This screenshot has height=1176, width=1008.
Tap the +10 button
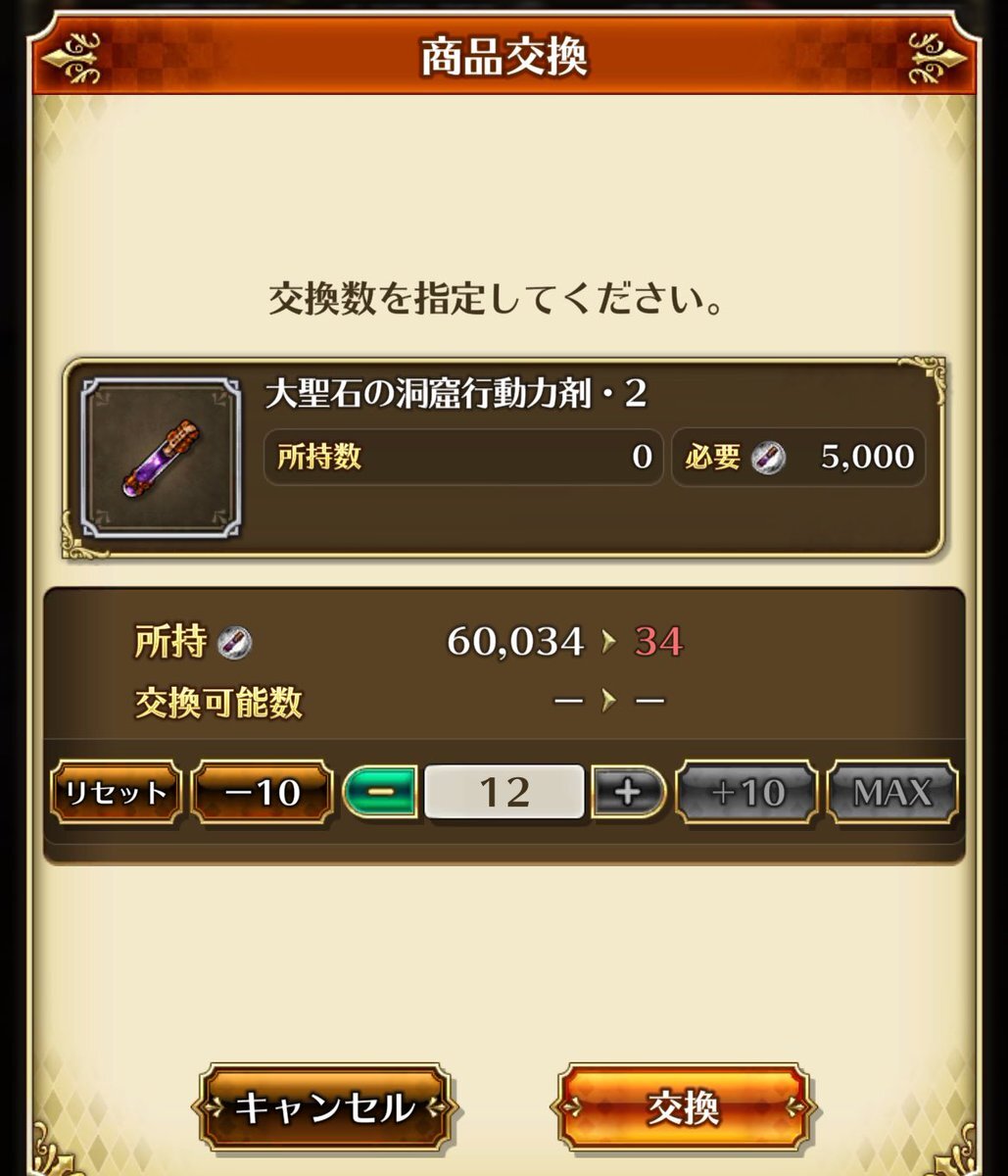747,792
